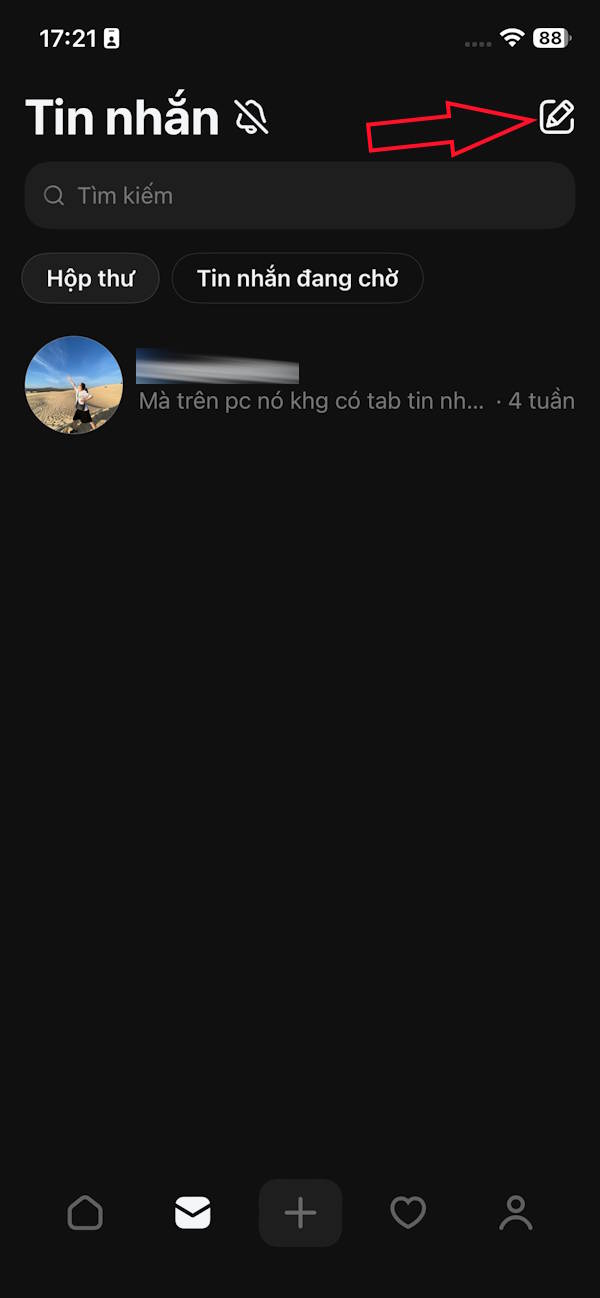Switch to the profile tab
Screen dimensions: 600x1298
(516, 1213)
